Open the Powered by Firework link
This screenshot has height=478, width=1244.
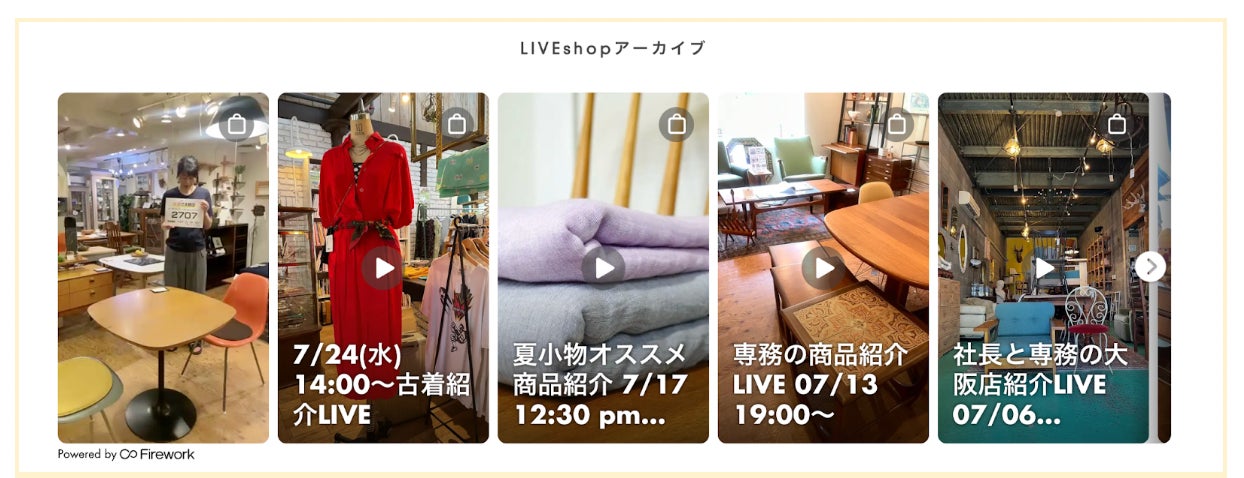126,454
